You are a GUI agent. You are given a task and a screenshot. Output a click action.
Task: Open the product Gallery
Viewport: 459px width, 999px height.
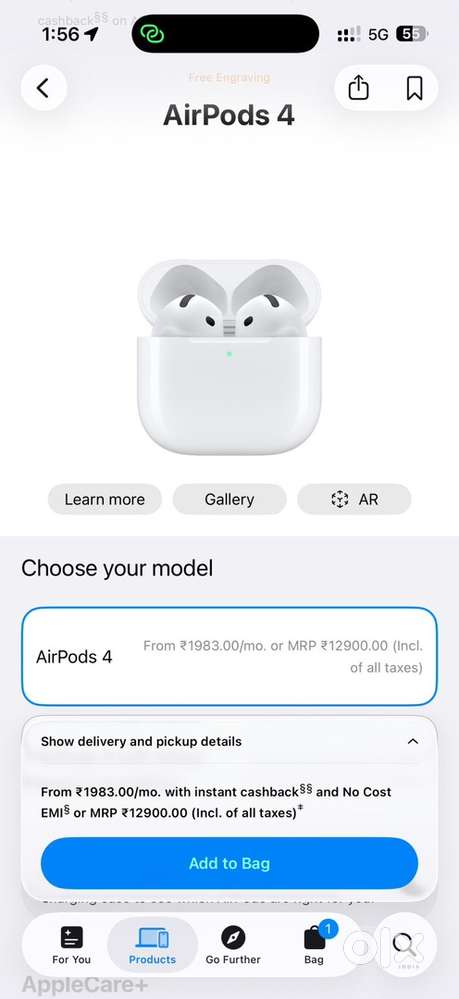pyautogui.click(x=230, y=499)
